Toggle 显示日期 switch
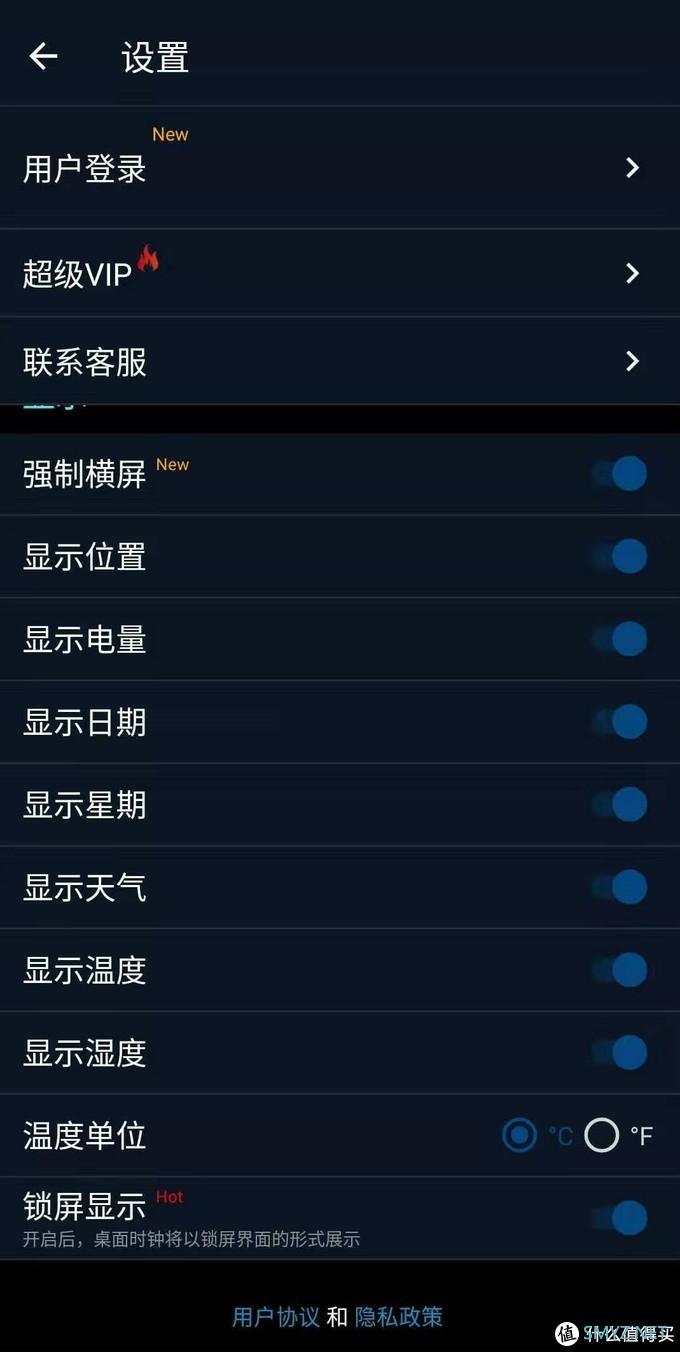Screen dimensions: 680x1352 coord(620,721)
